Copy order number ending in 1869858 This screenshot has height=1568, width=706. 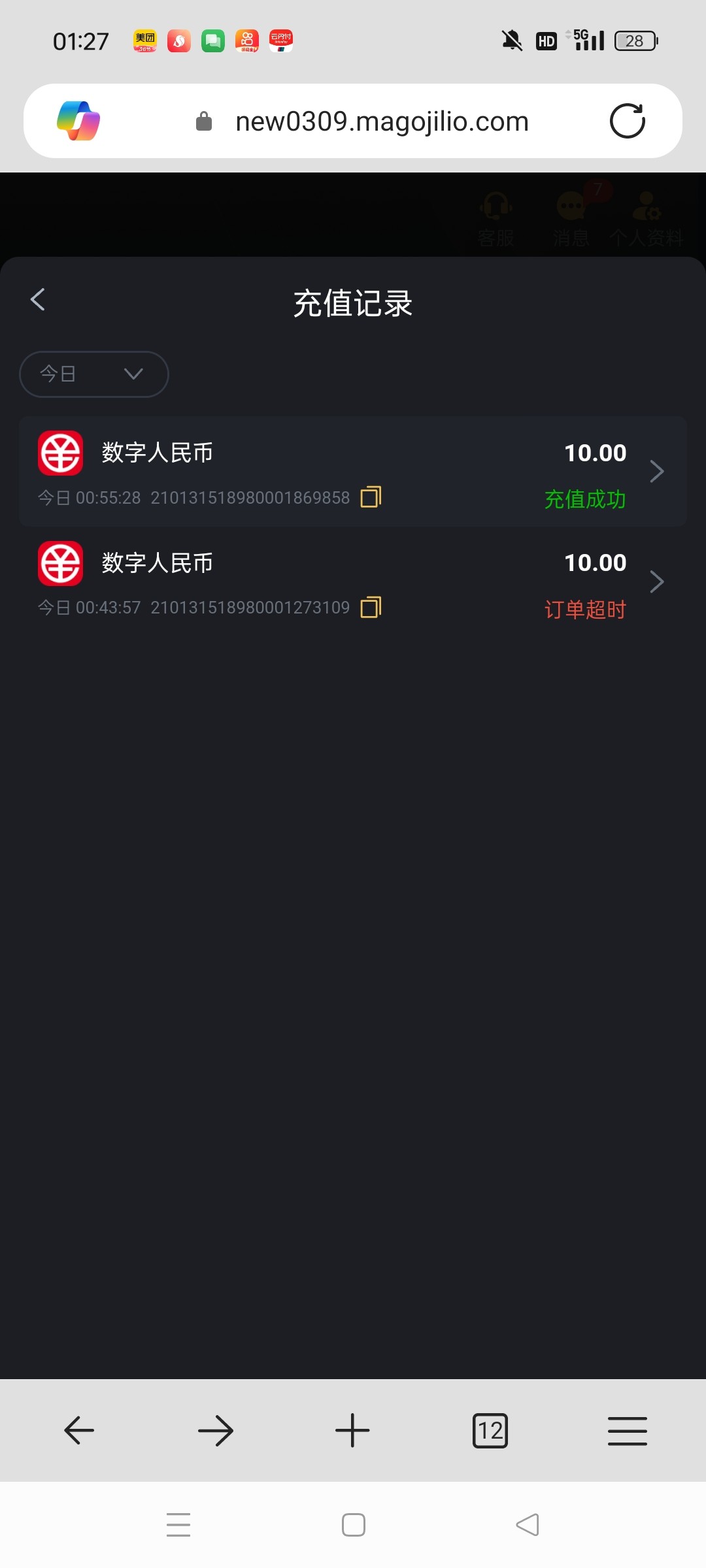click(371, 497)
